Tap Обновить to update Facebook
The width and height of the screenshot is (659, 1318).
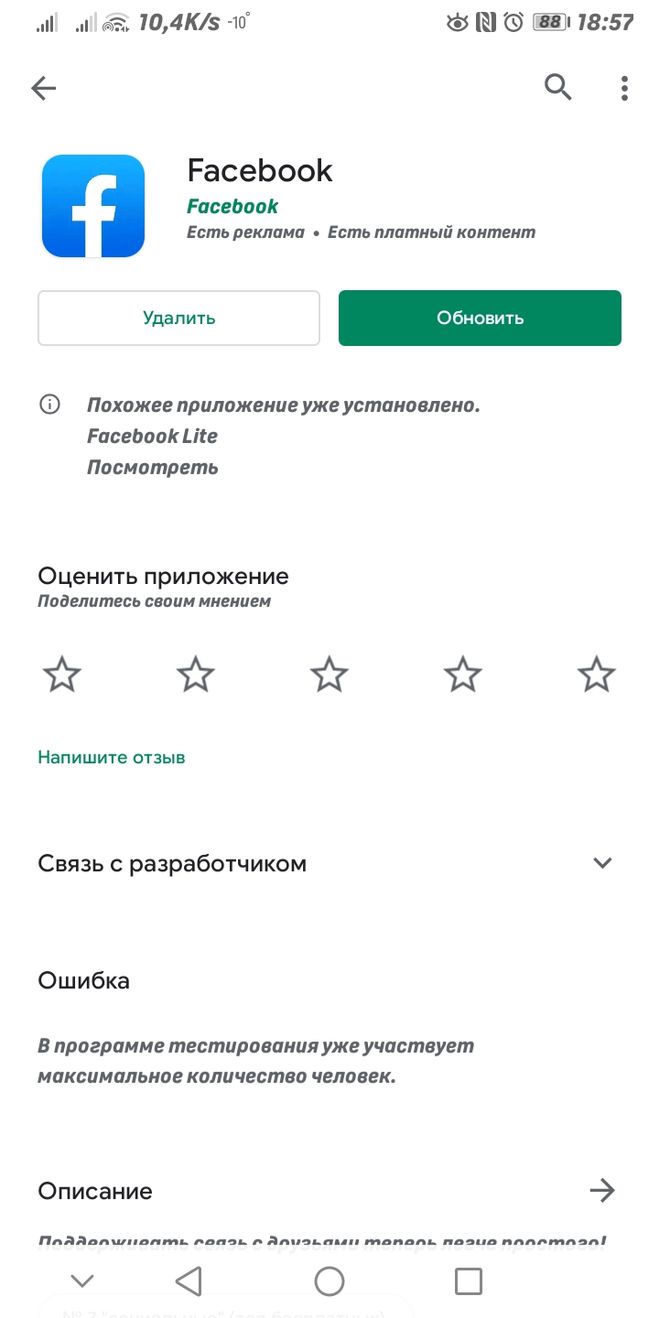480,318
